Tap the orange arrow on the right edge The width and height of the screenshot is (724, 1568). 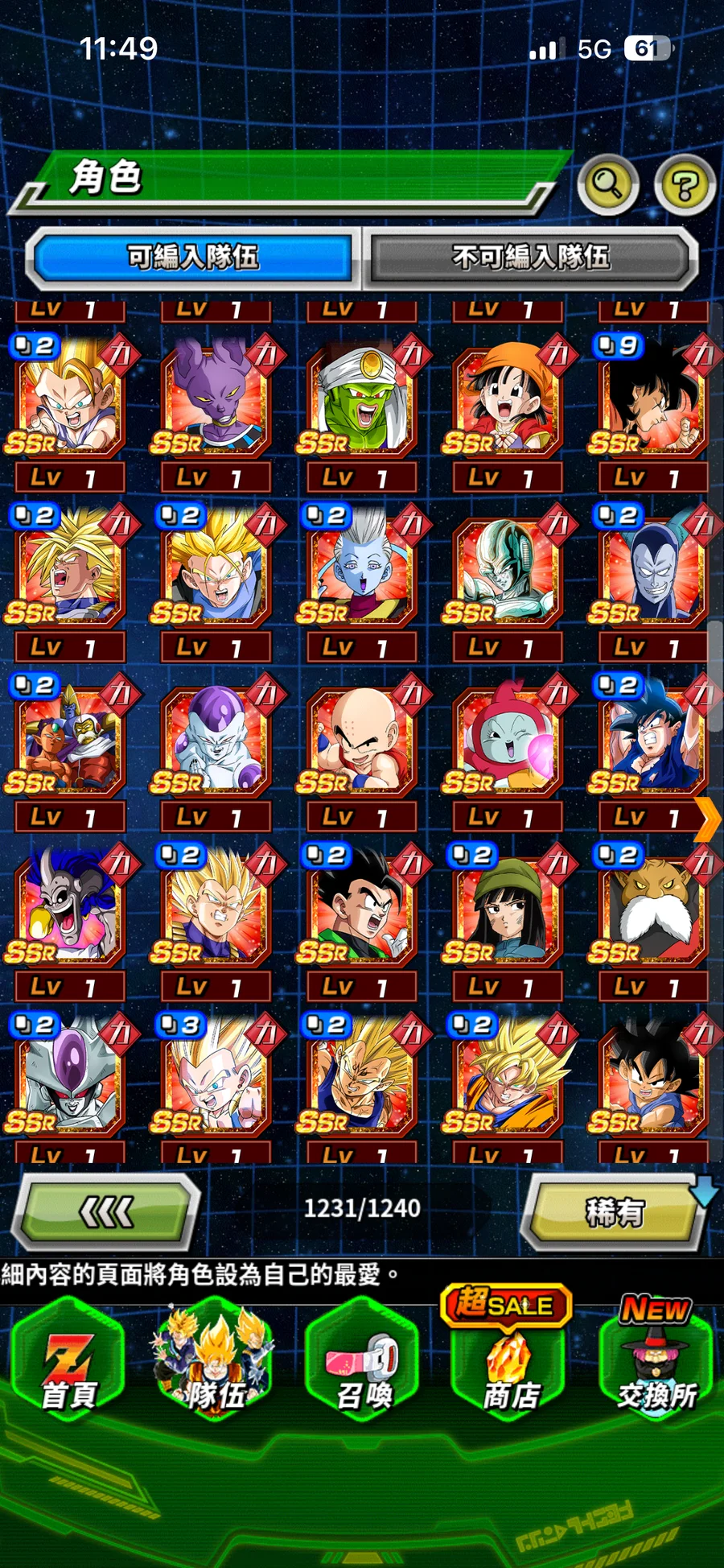[707, 819]
